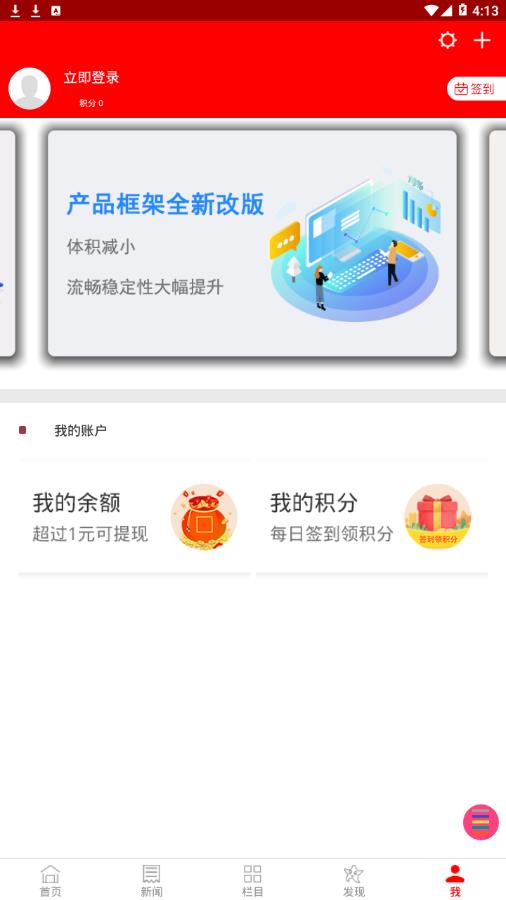
Task: Tap 立即登录 to log in
Action: coord(91,77)
